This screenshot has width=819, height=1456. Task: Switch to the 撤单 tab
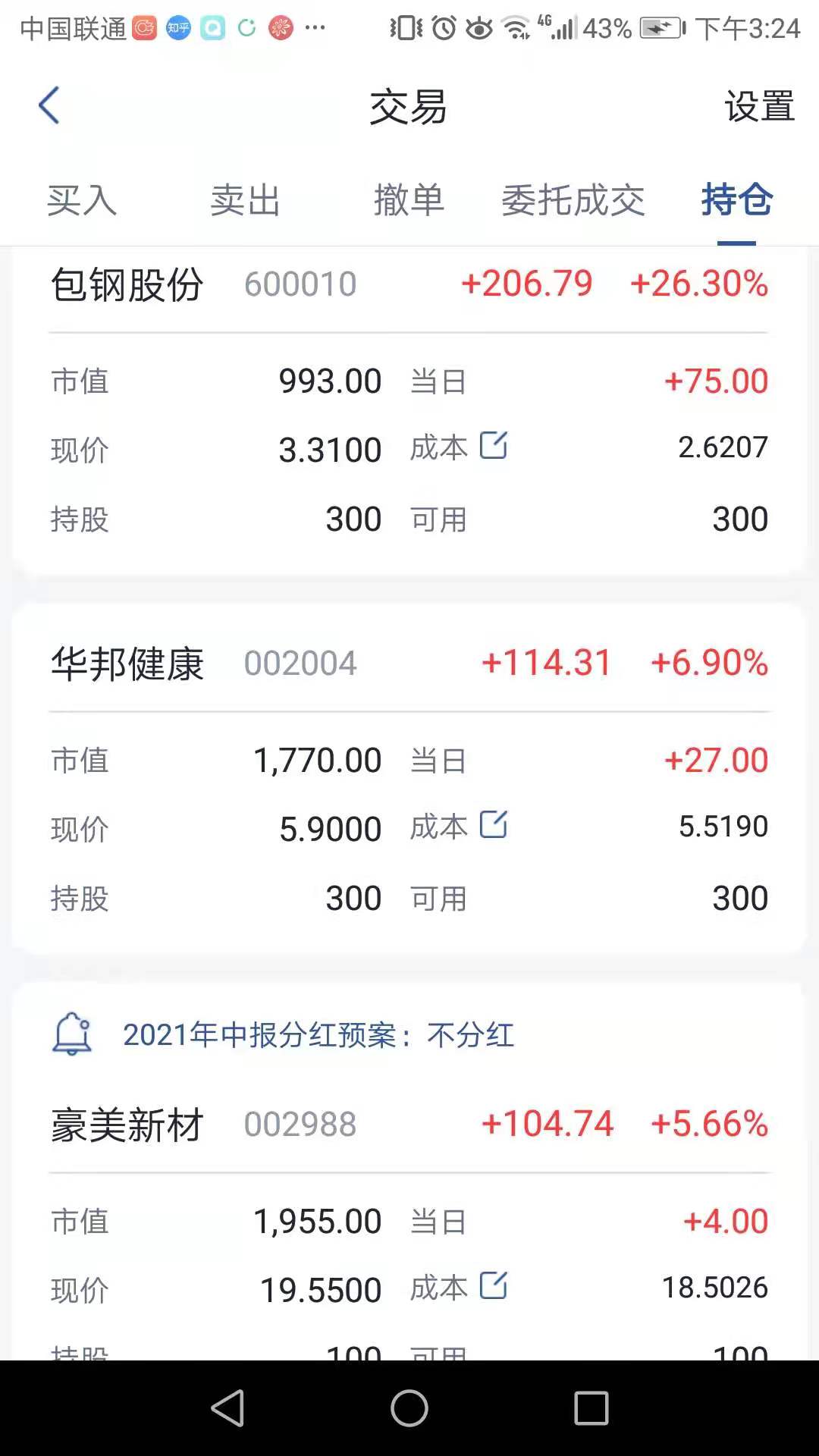tap(409, 200)
